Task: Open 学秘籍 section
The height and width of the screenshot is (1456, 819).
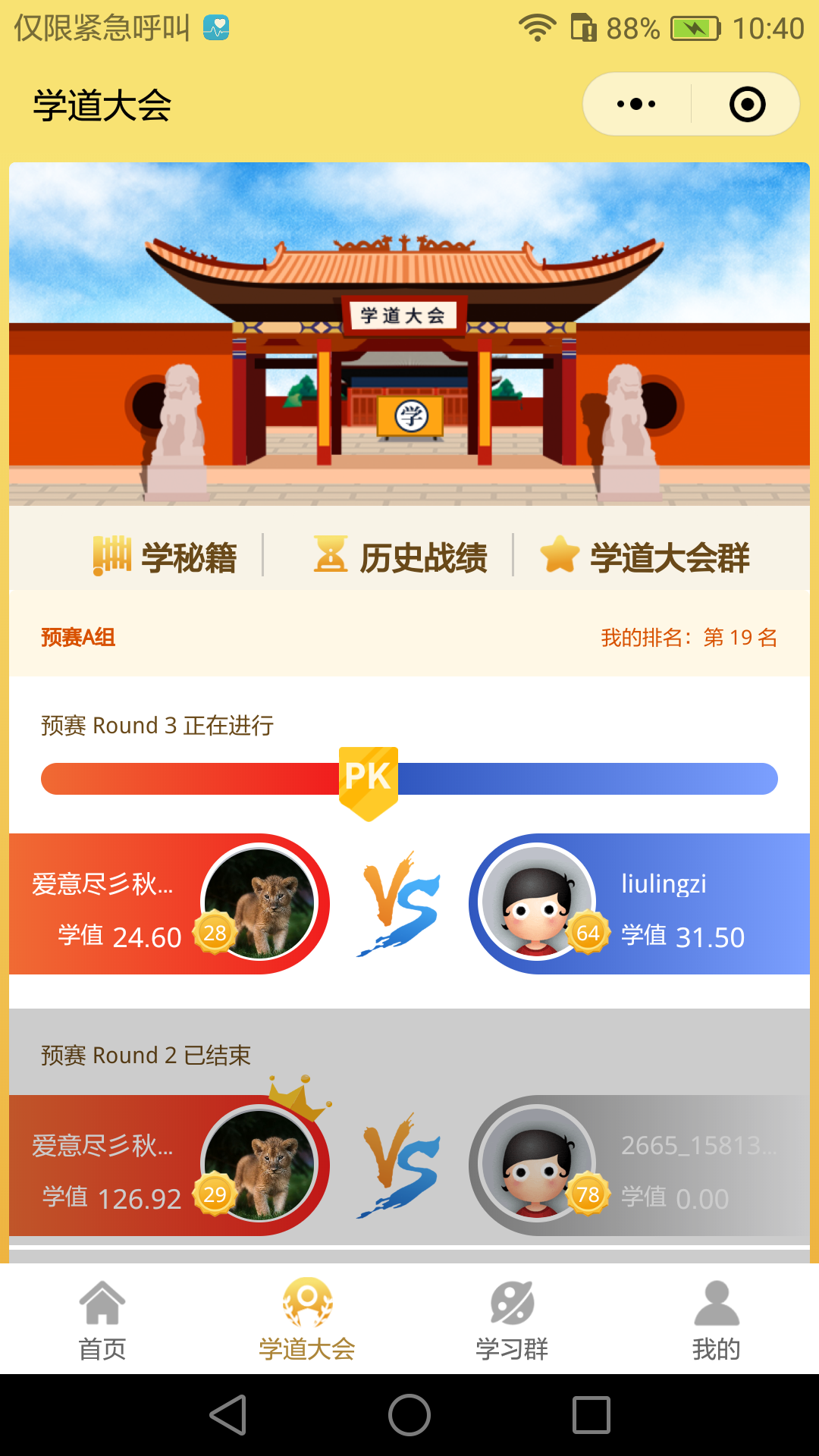Action: tap(165, 557)
